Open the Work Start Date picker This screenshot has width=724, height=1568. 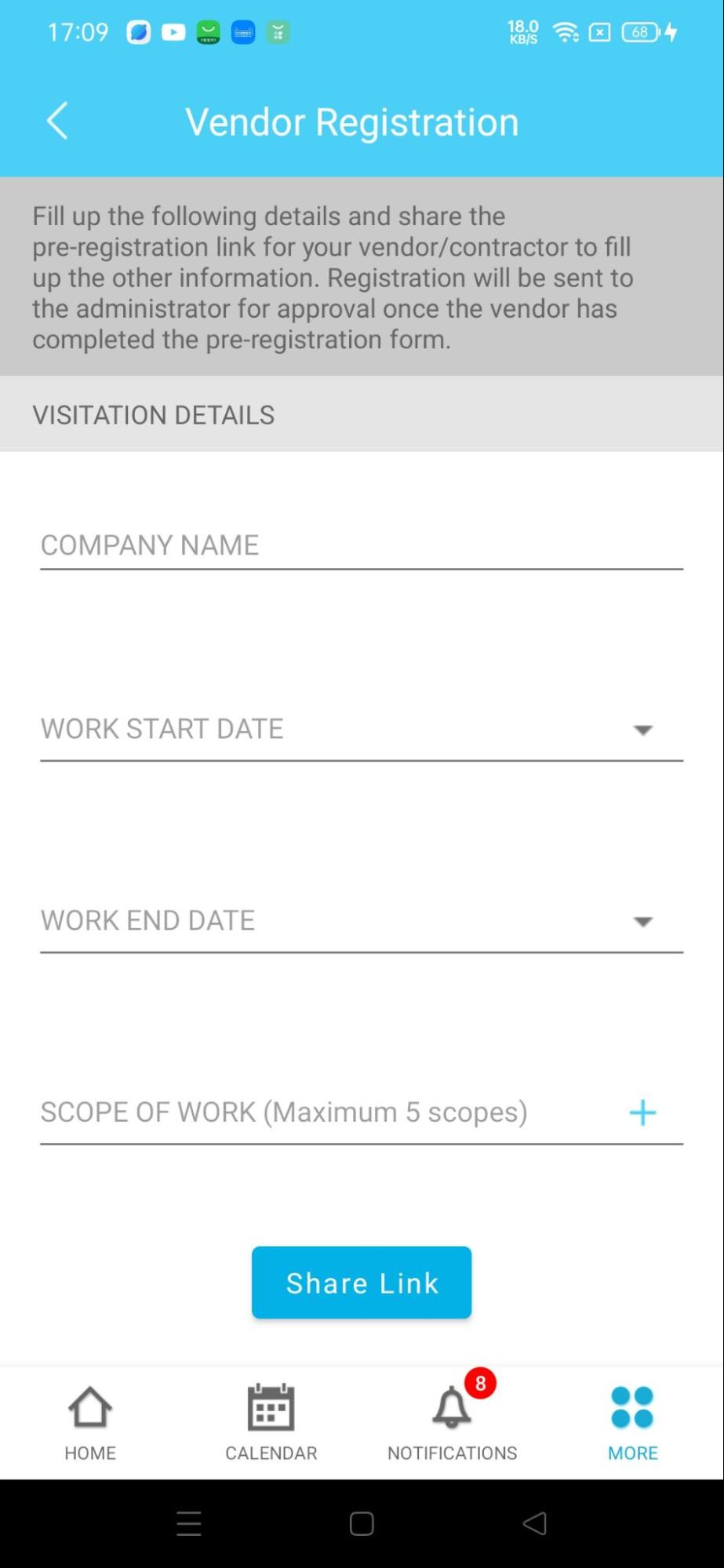coord(362,729)
